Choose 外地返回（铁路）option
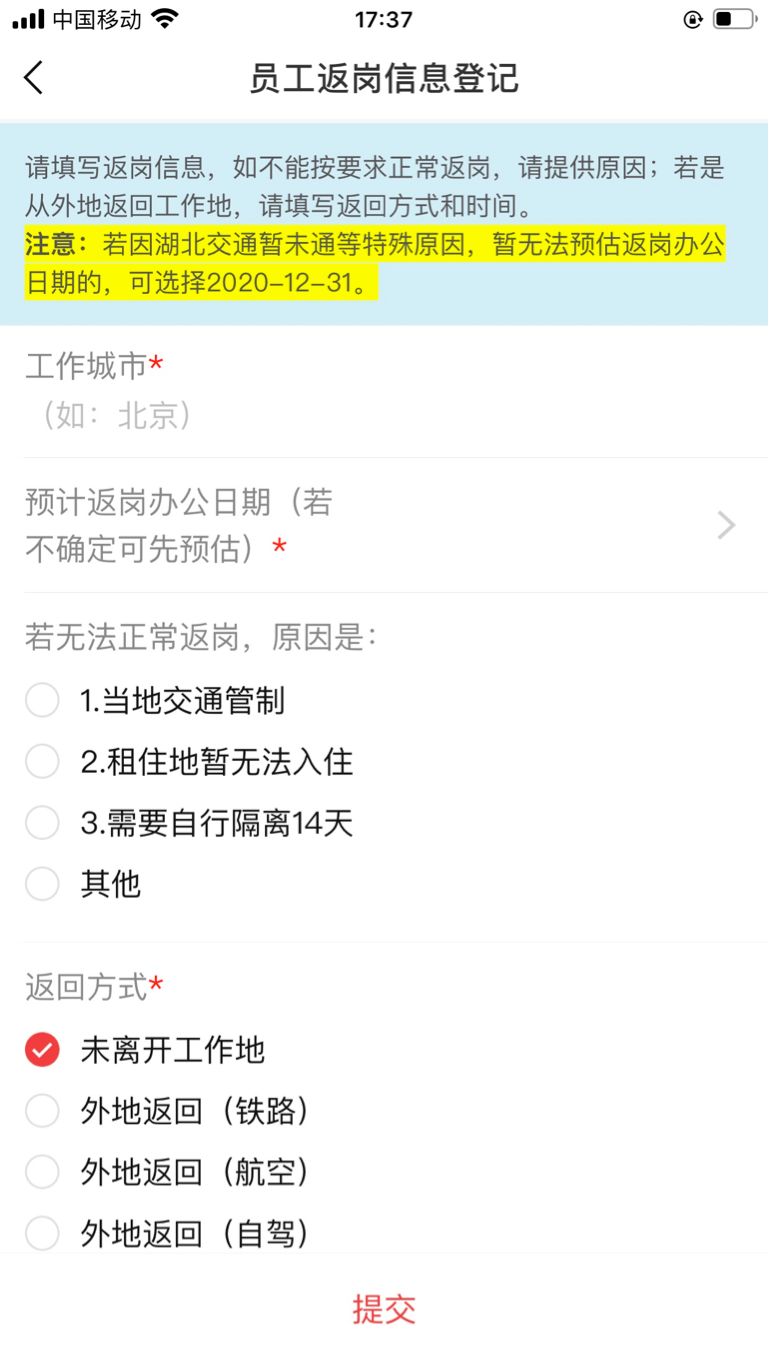The width and height of the screenshot is (769, 1366). pyautogui.click(x=168, y=1111)
